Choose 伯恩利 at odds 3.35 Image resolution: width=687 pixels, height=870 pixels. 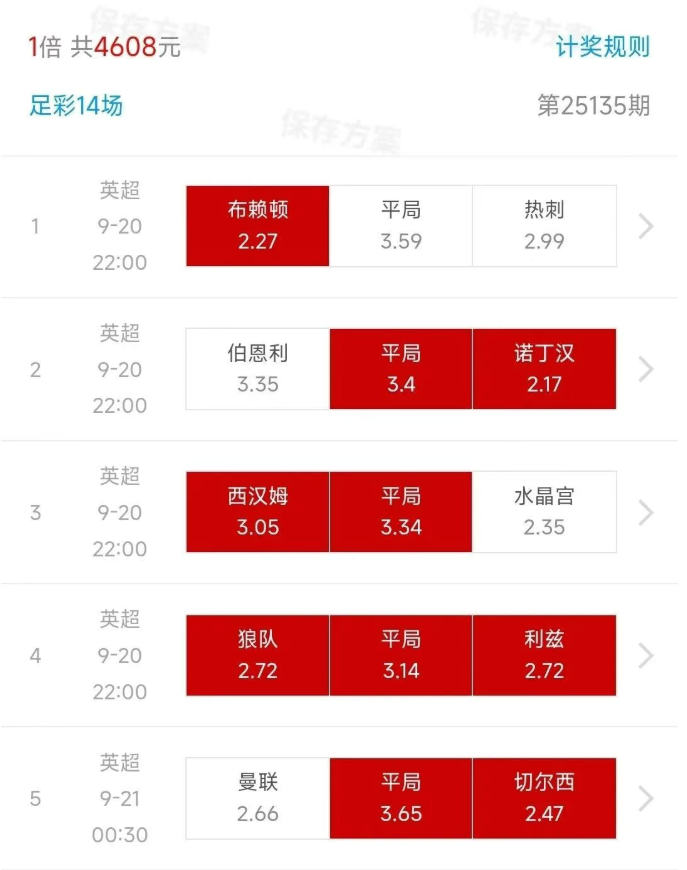coord(258,368)
